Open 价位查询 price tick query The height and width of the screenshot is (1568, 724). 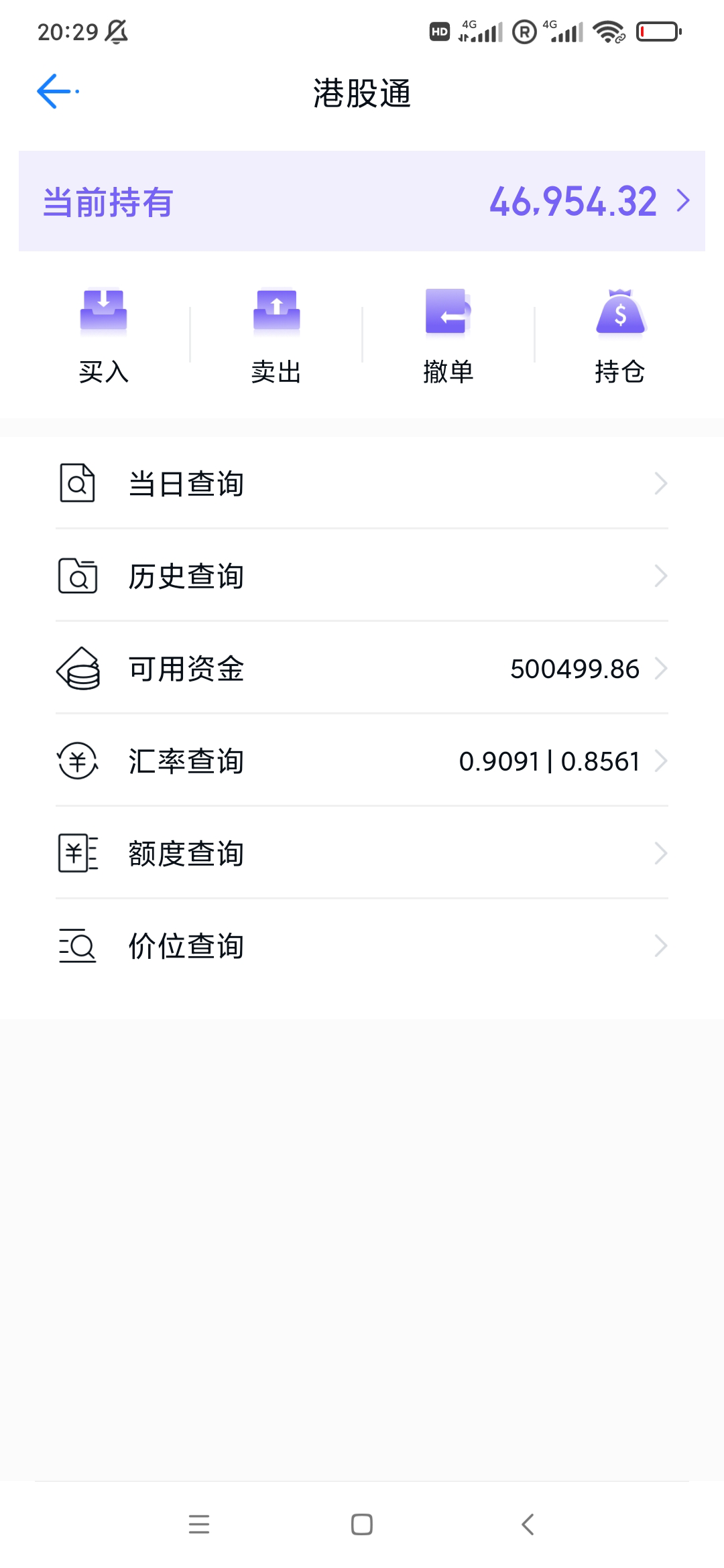click(x=362, y=945)
